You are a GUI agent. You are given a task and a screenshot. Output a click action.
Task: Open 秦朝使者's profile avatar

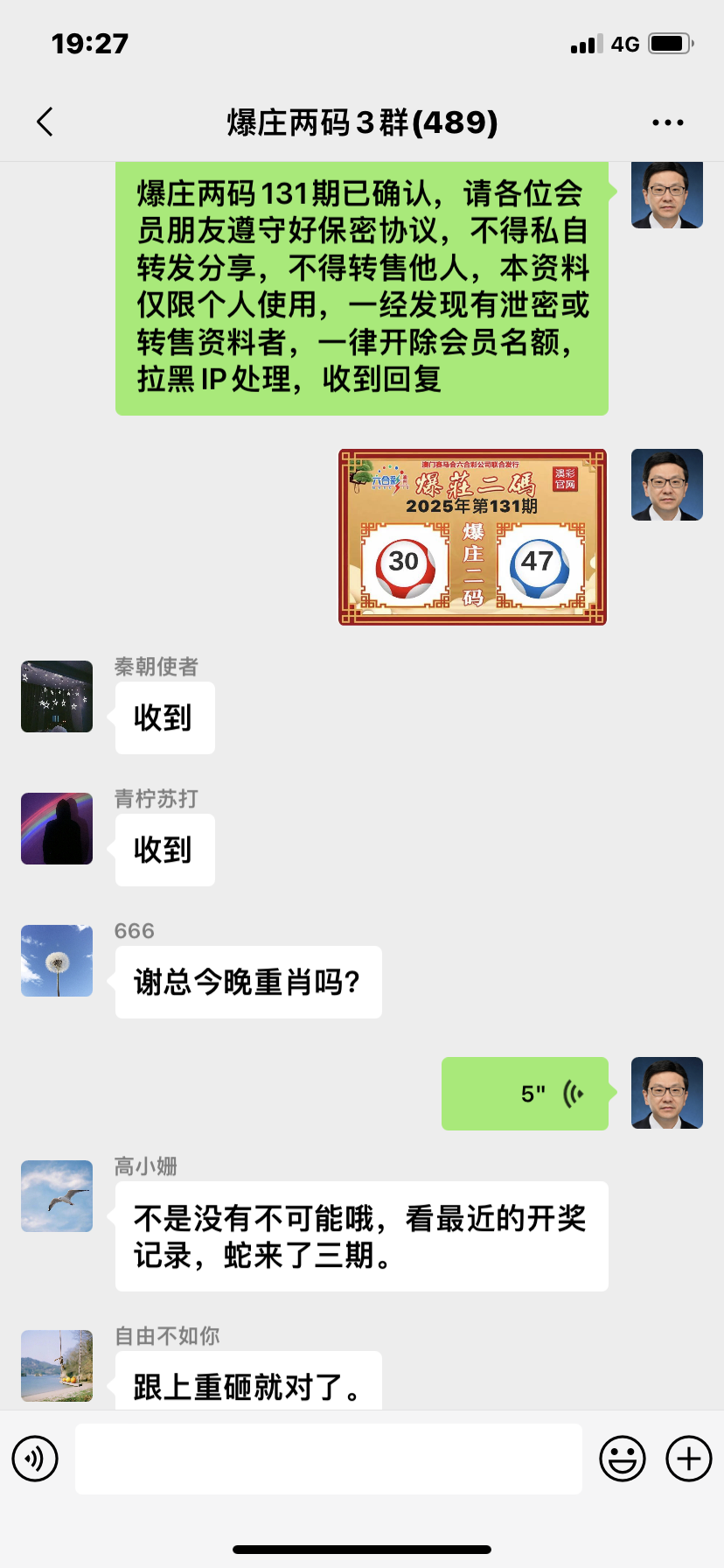57,696
